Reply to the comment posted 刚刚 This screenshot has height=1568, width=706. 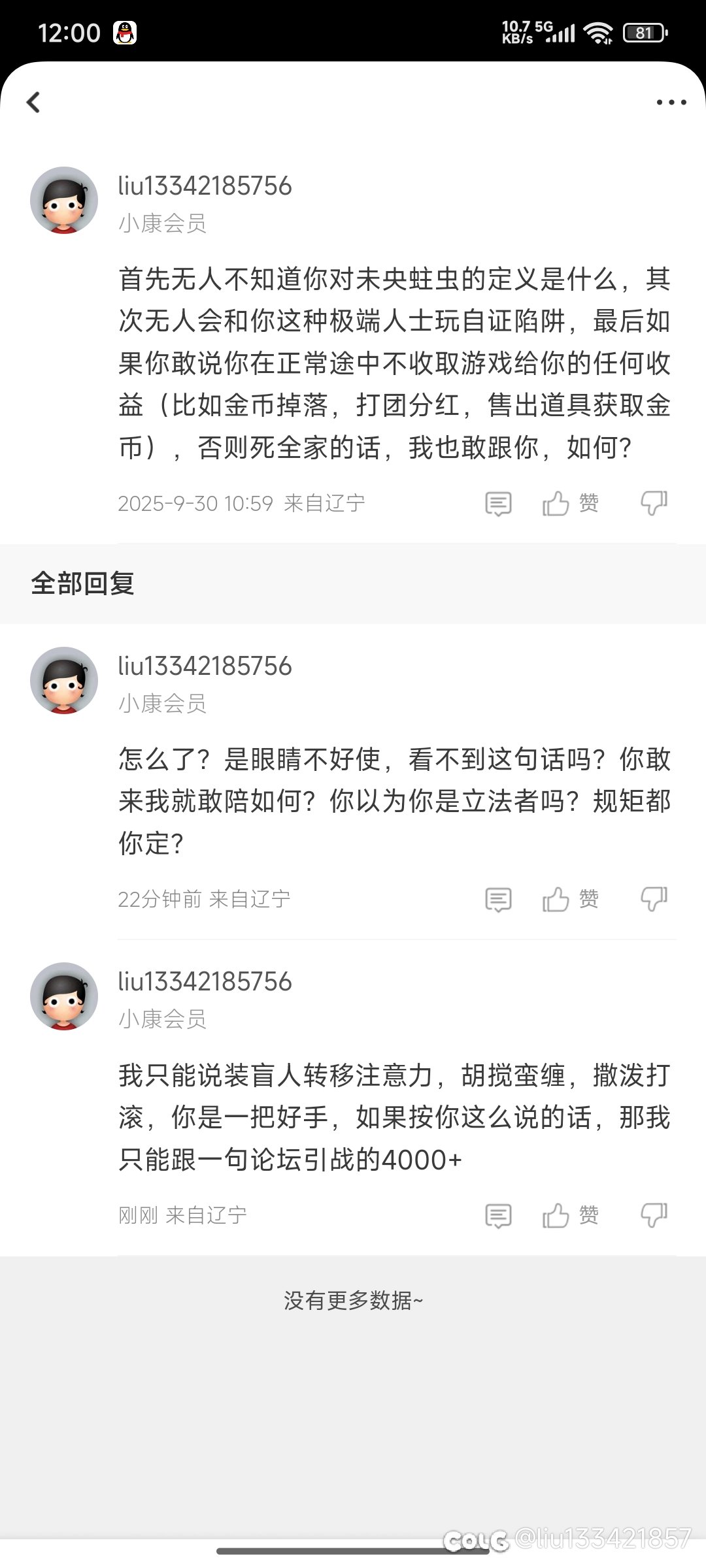coord(498,1216)
